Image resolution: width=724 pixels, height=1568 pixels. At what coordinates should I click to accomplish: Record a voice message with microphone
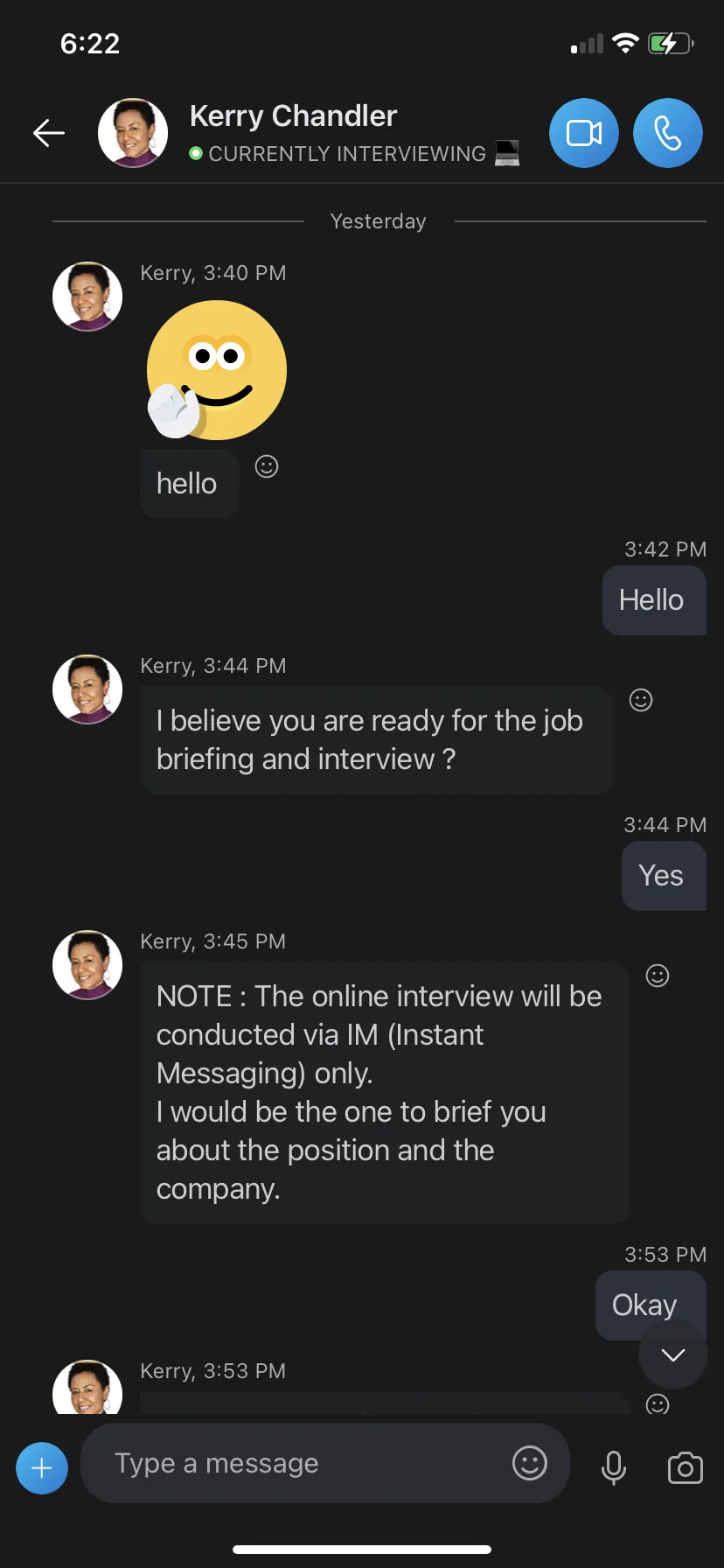(x=614, y=1468)
